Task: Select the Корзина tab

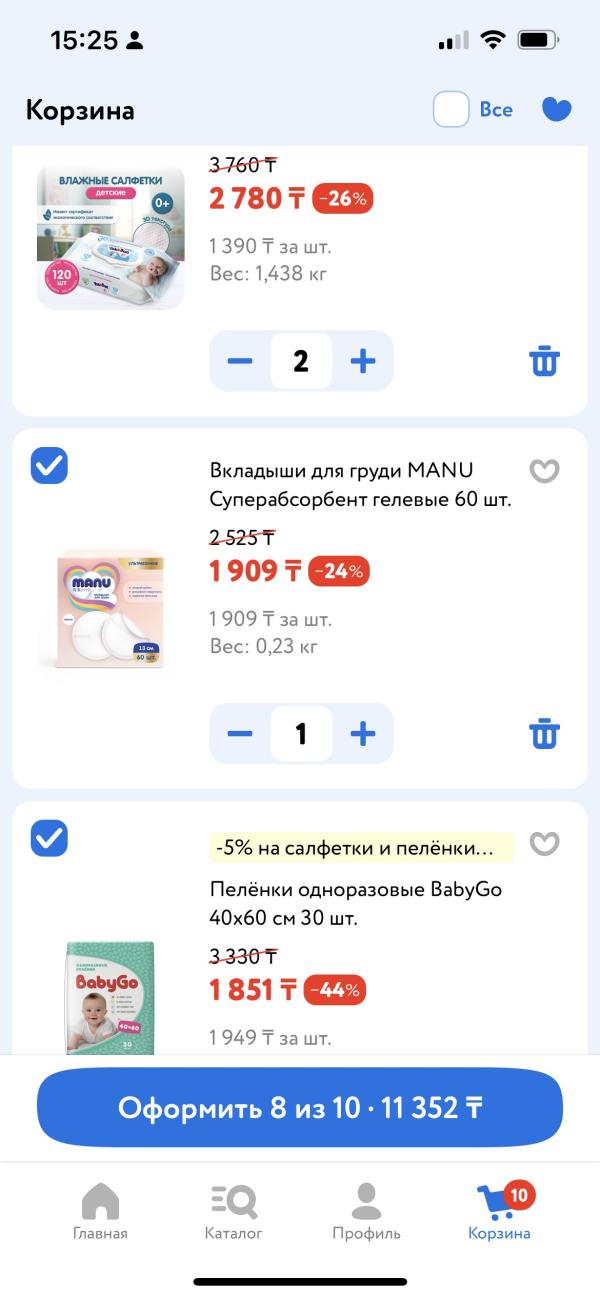Action: coord(500,1211)
